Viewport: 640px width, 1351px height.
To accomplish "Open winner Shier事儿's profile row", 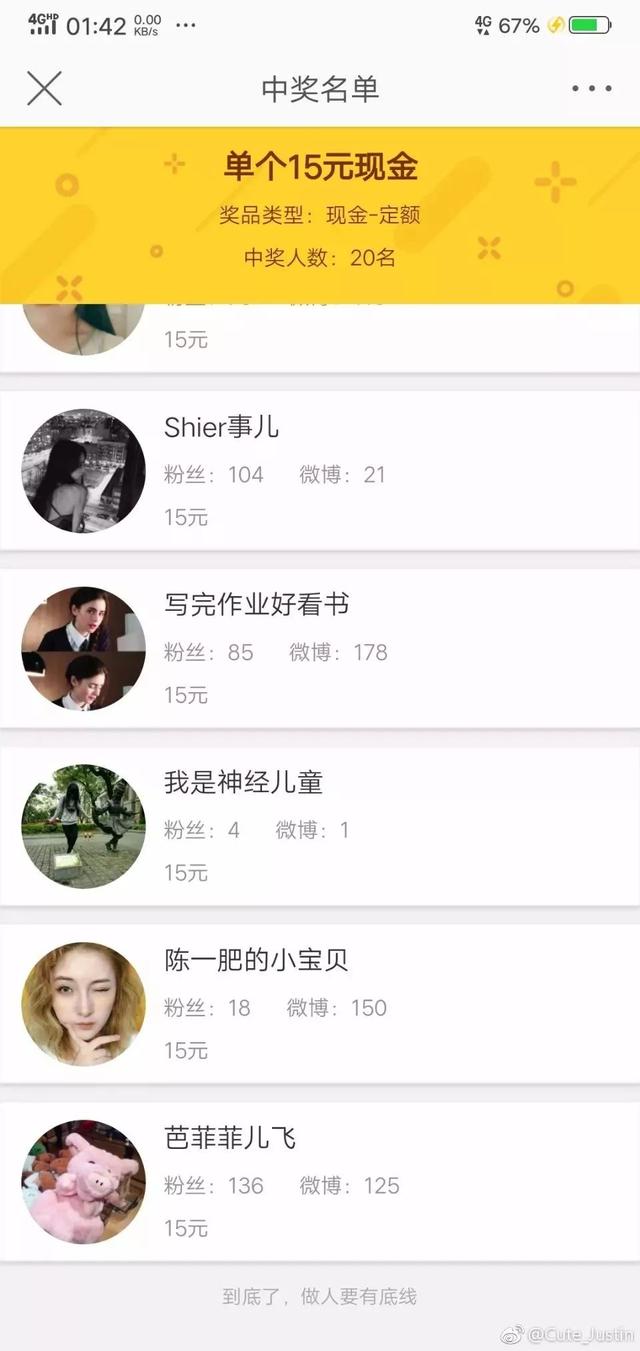I will click(320, 471).
